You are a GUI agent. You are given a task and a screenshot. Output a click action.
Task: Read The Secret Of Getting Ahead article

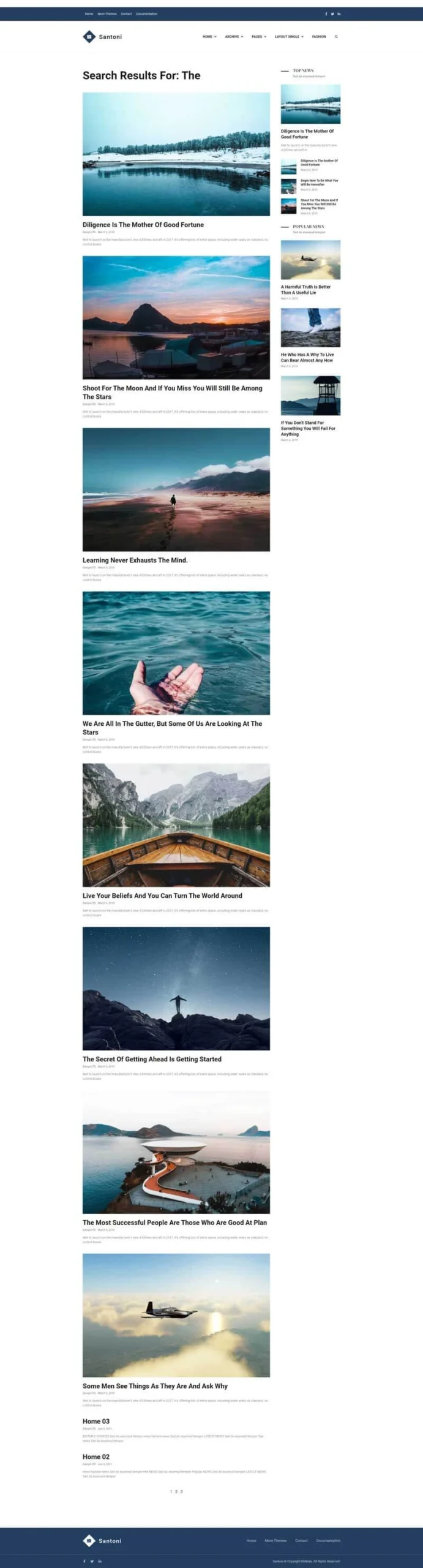(152, 1059)
